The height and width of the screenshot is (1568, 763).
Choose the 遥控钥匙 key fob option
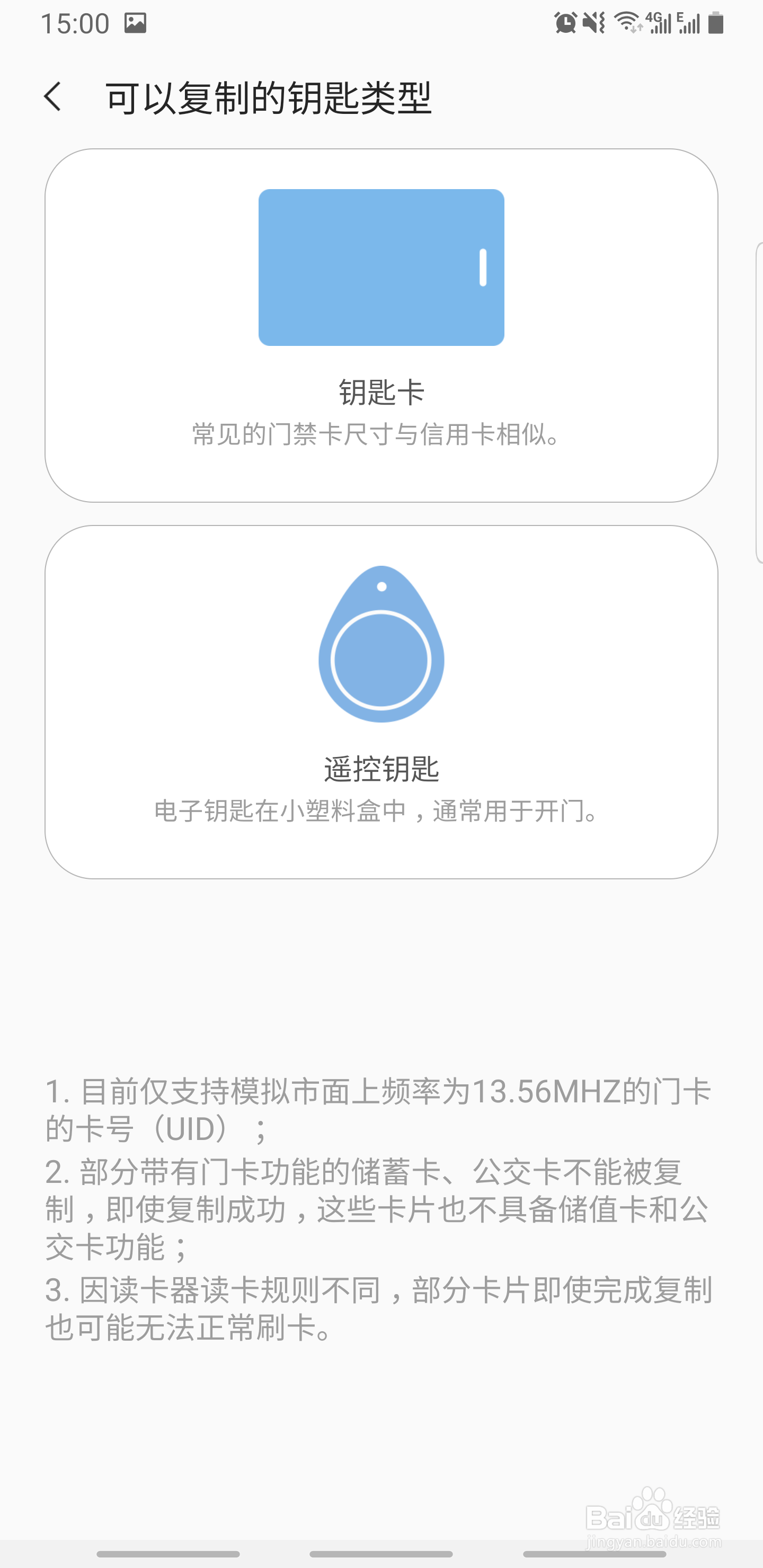381,702
